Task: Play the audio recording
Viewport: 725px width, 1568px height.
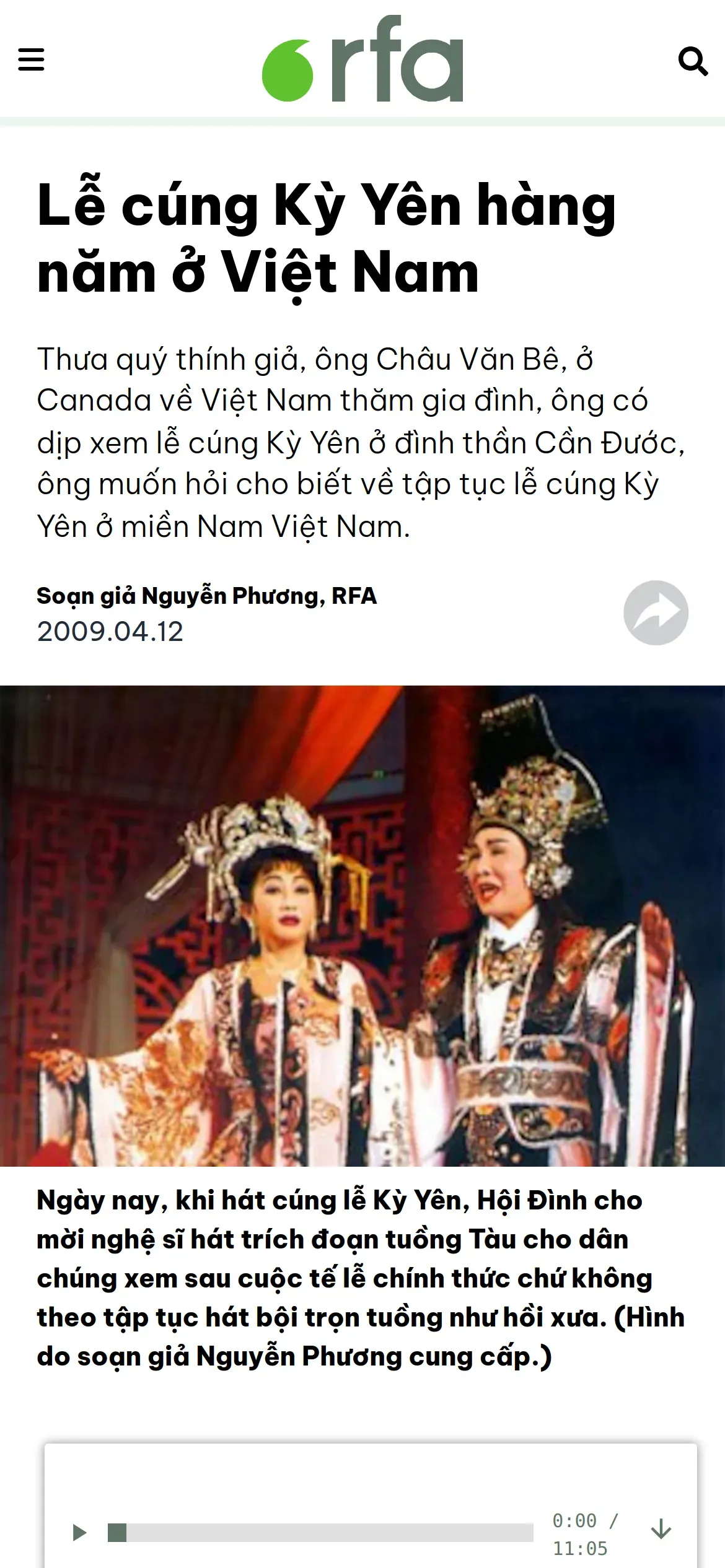Action: point(79,1533)
